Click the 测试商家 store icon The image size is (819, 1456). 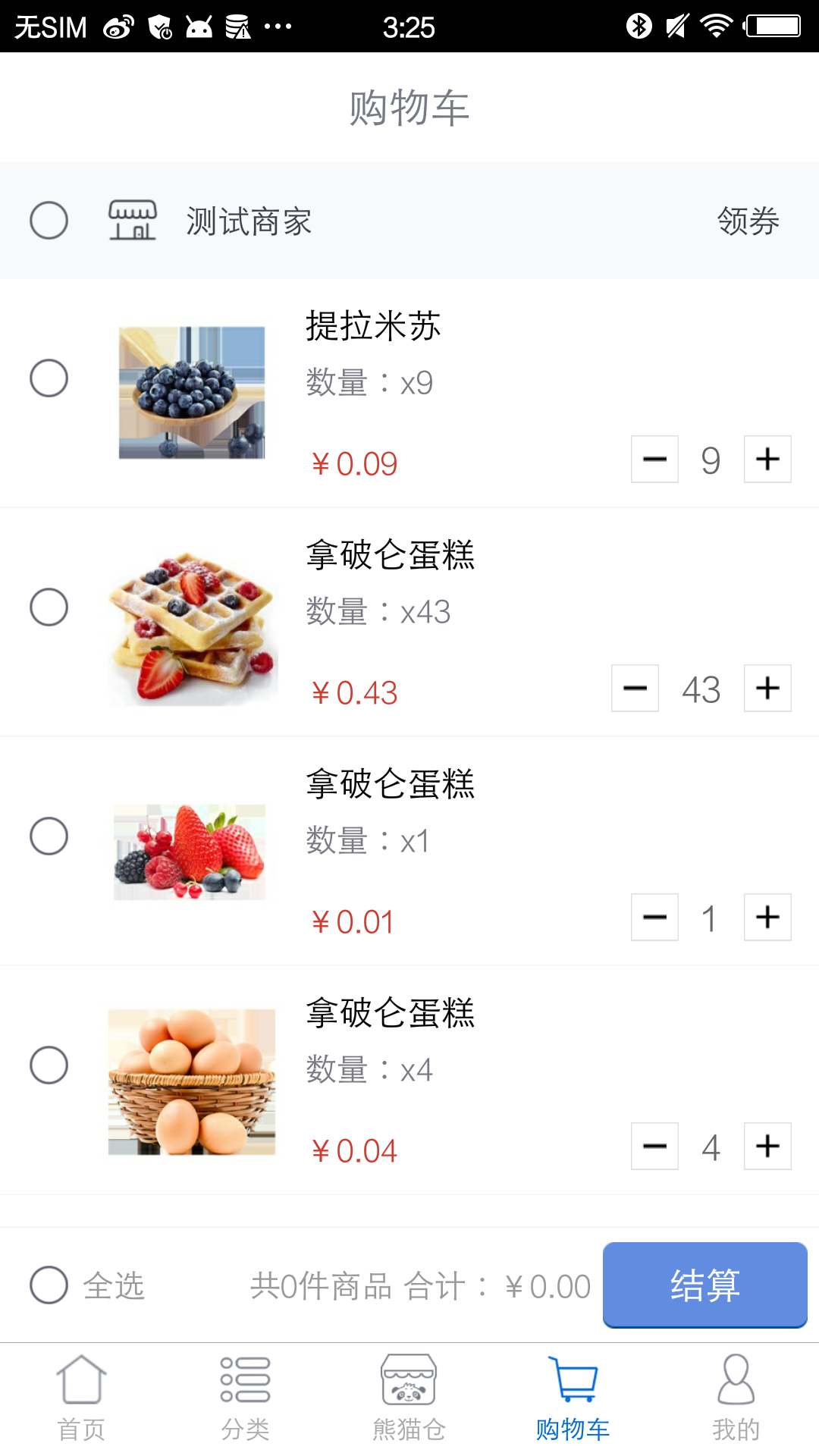point(133,221)
